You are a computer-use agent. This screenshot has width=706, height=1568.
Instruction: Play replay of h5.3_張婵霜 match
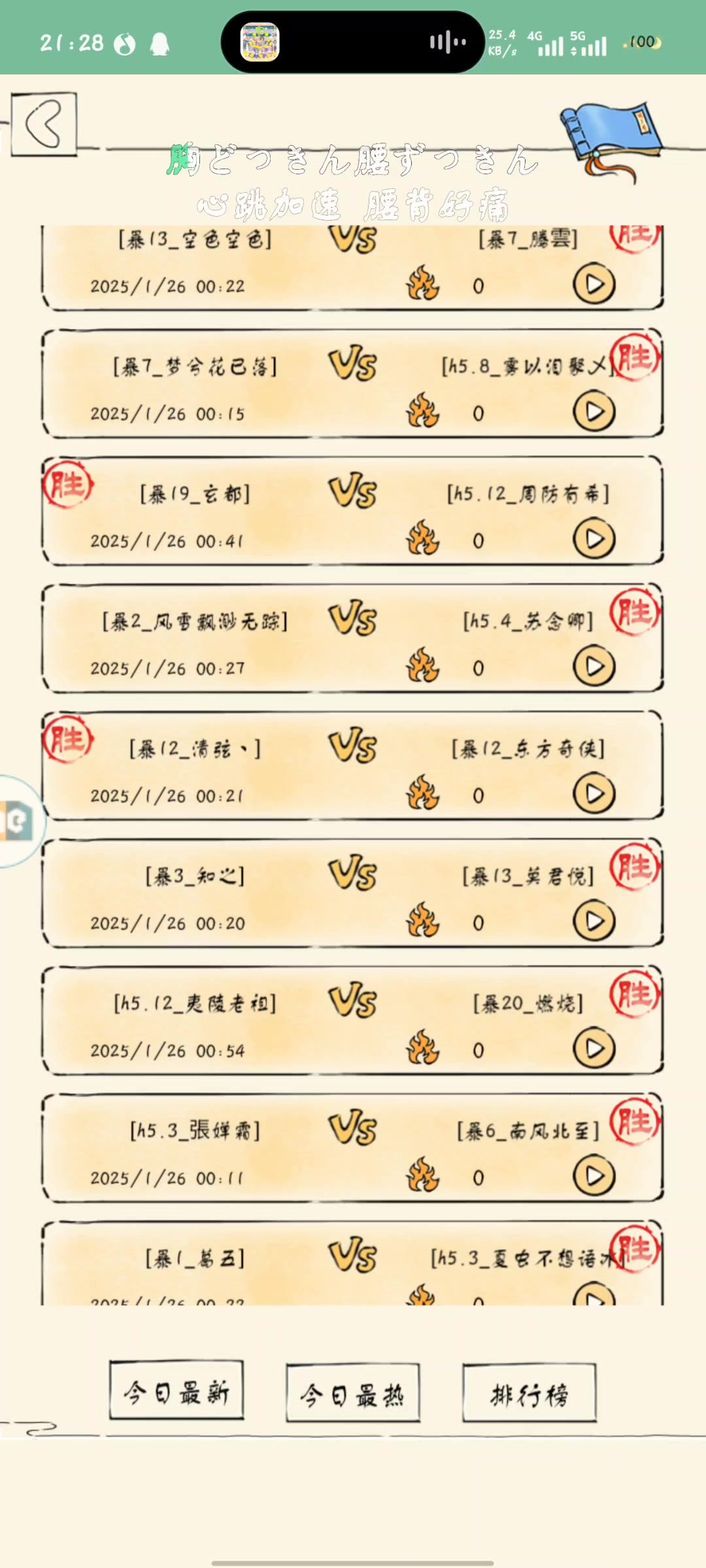pos(594,1176)
